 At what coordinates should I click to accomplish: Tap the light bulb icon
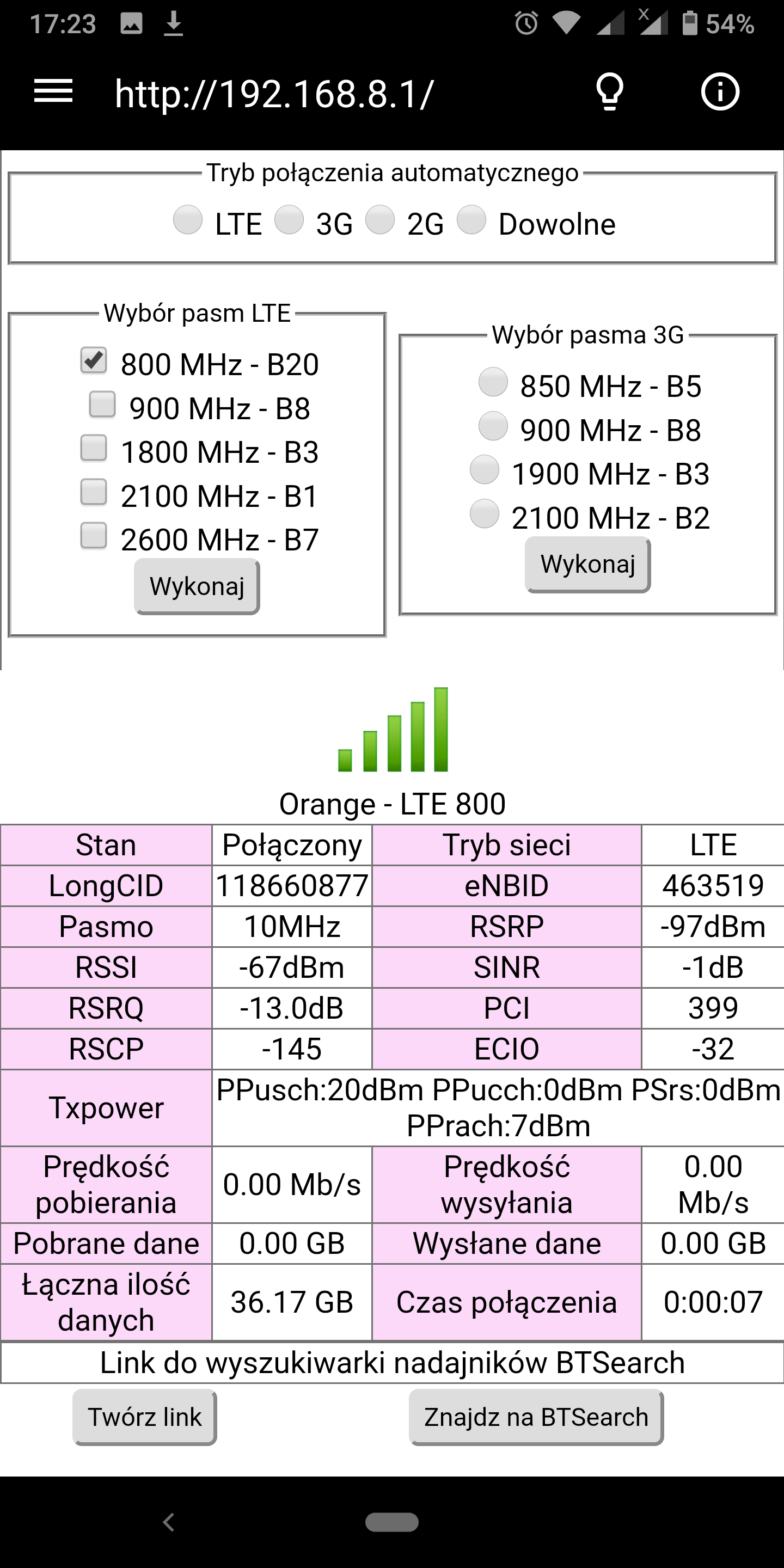tap(609, 92)
